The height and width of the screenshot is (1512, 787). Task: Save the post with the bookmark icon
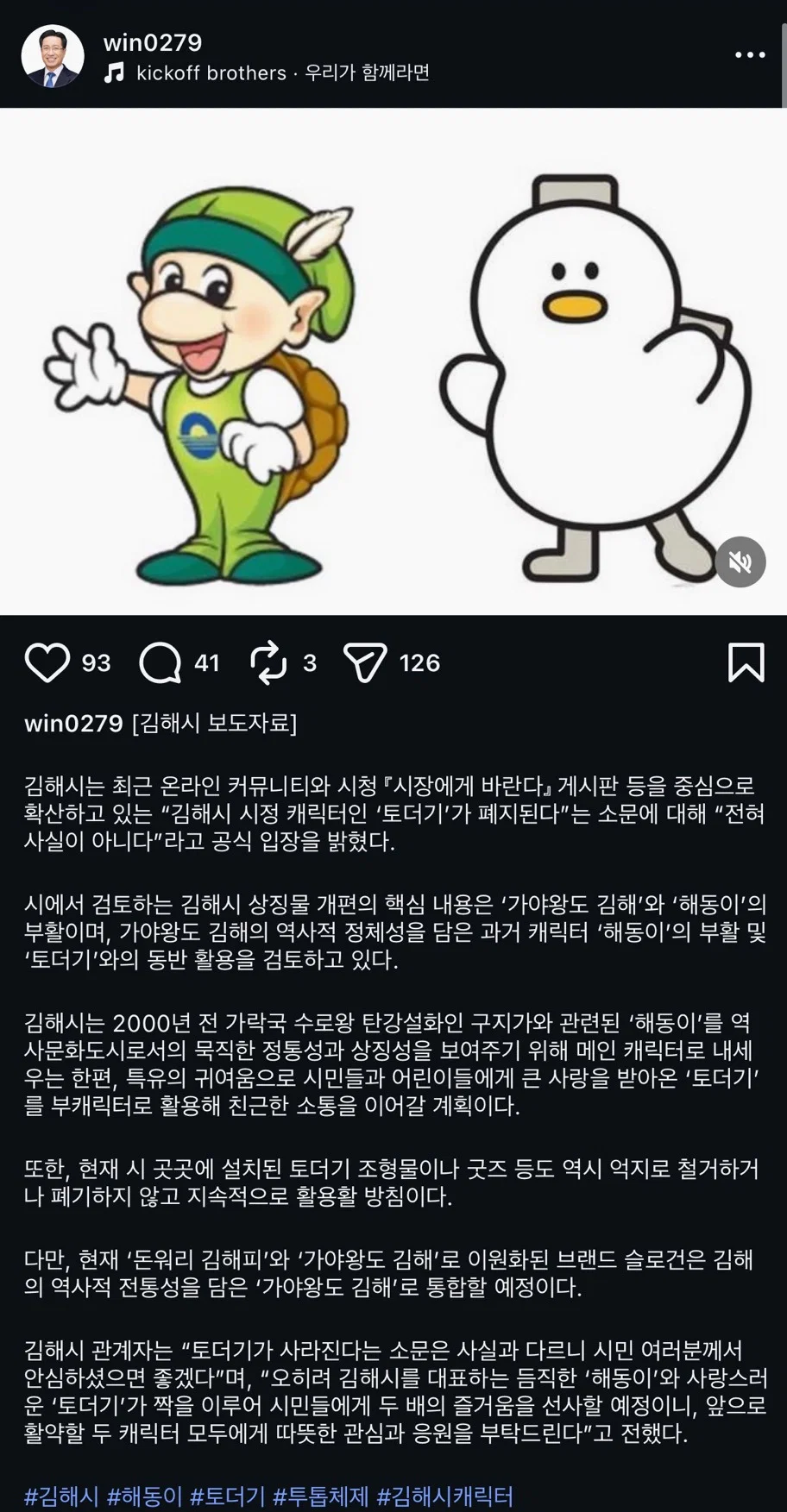(x=746, y=662)
